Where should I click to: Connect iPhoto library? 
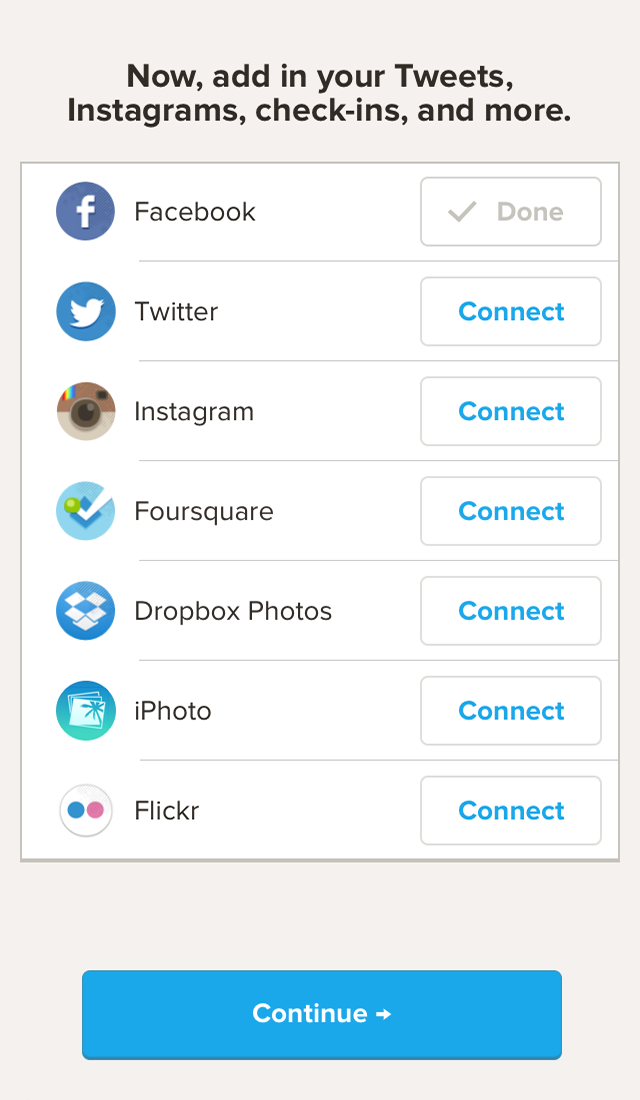[511, 711]
